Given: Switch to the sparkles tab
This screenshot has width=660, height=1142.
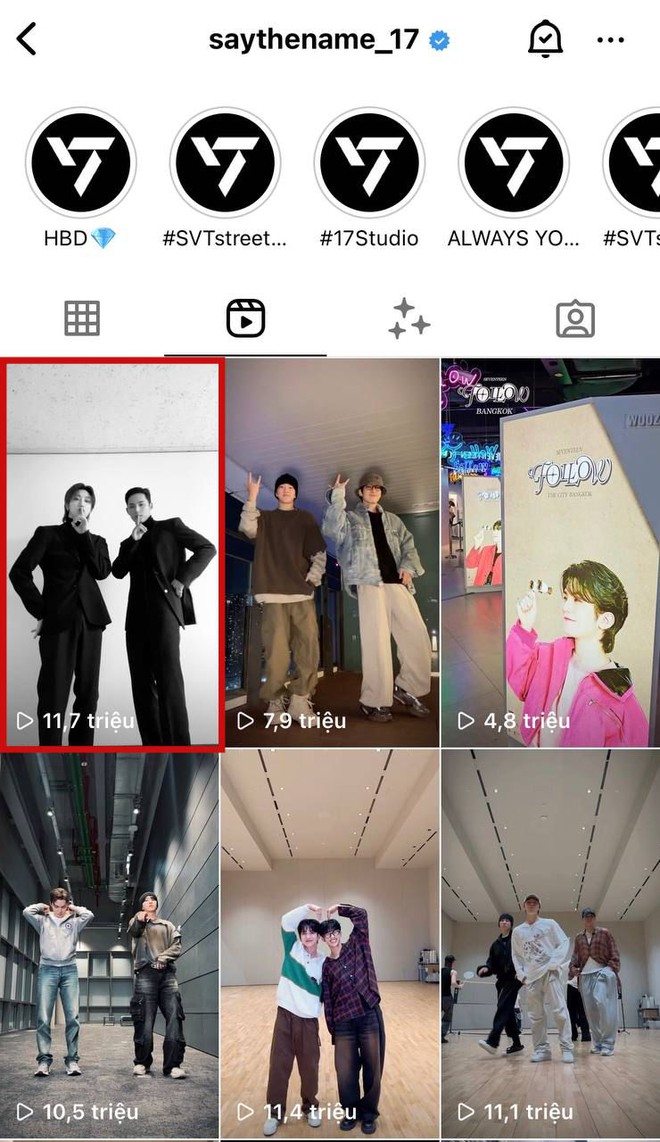Looking at the screenshot, I should [409, 319].
